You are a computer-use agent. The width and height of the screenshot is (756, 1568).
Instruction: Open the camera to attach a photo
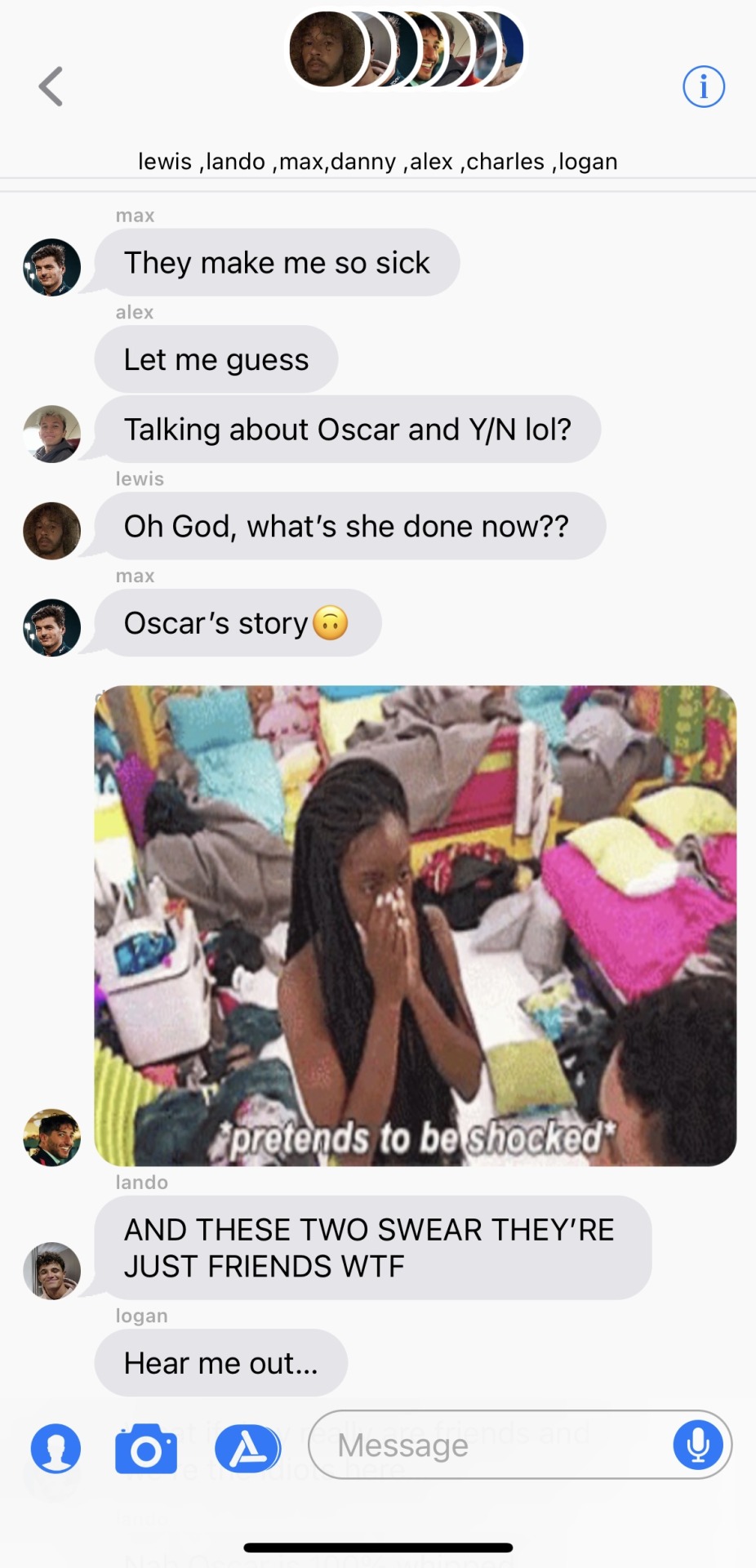tap(146, 1449)
